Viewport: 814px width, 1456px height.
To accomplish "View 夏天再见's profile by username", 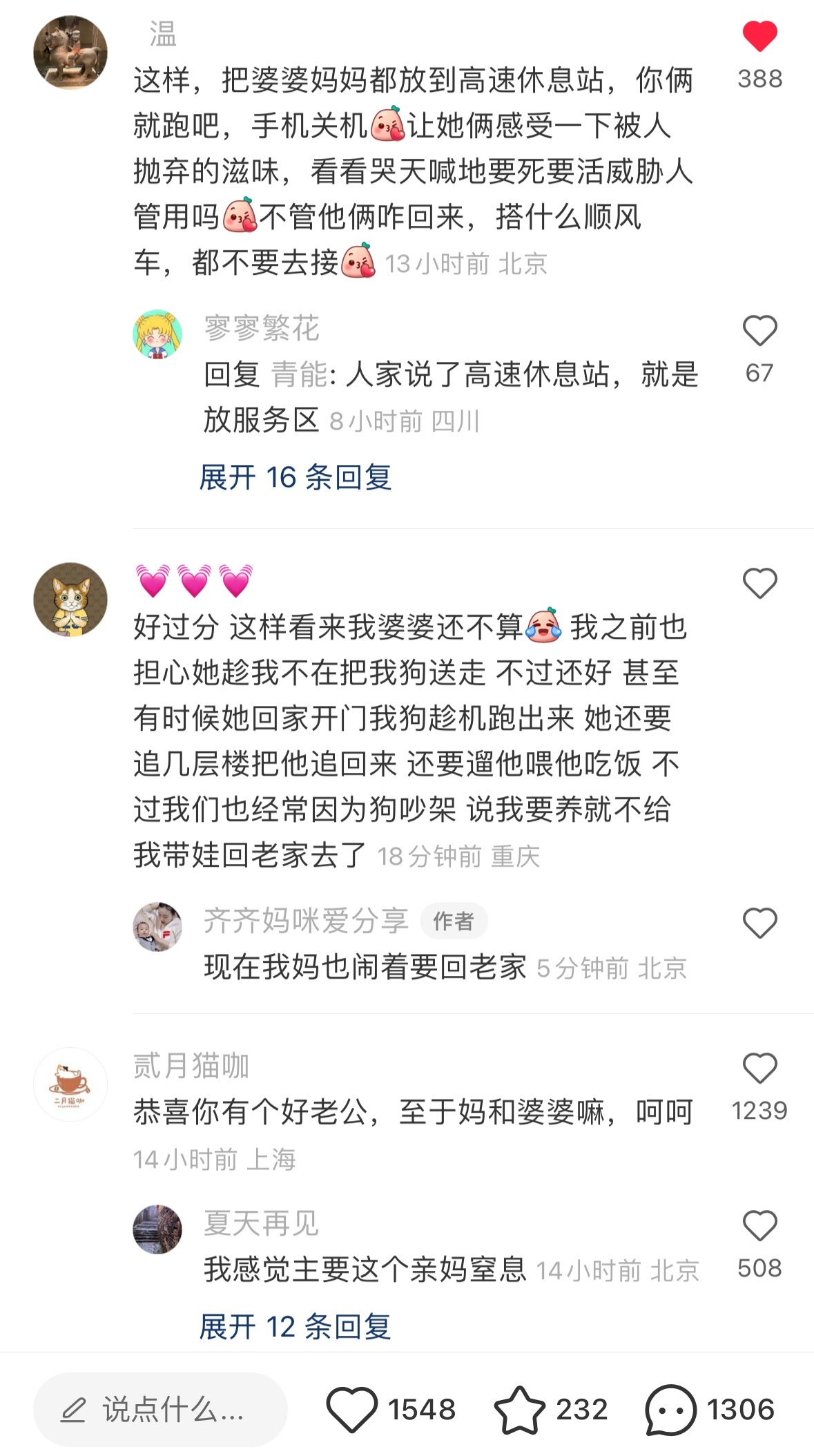I will [x=261, y=1223].
